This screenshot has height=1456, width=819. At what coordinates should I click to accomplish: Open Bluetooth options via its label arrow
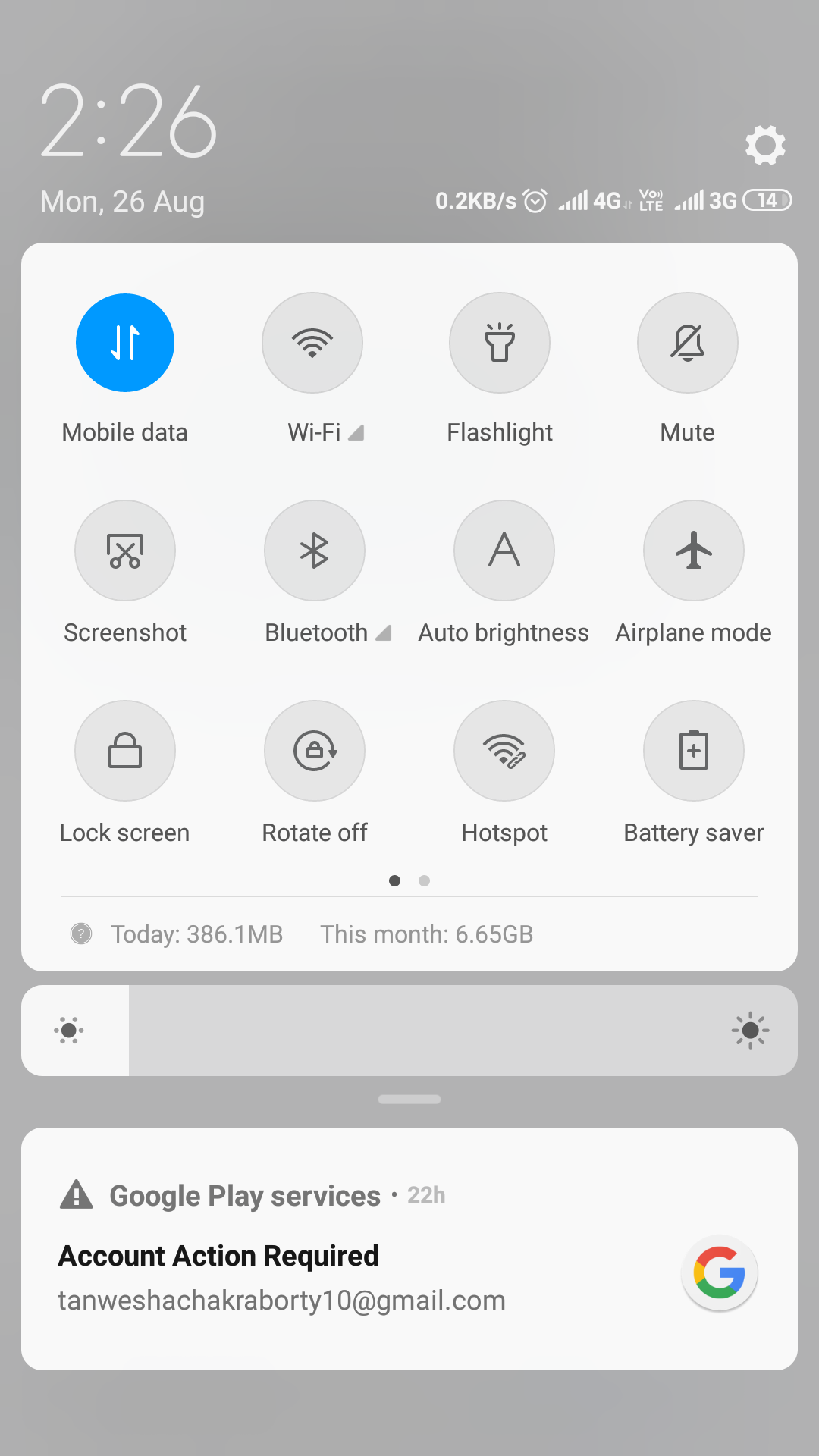384,633
